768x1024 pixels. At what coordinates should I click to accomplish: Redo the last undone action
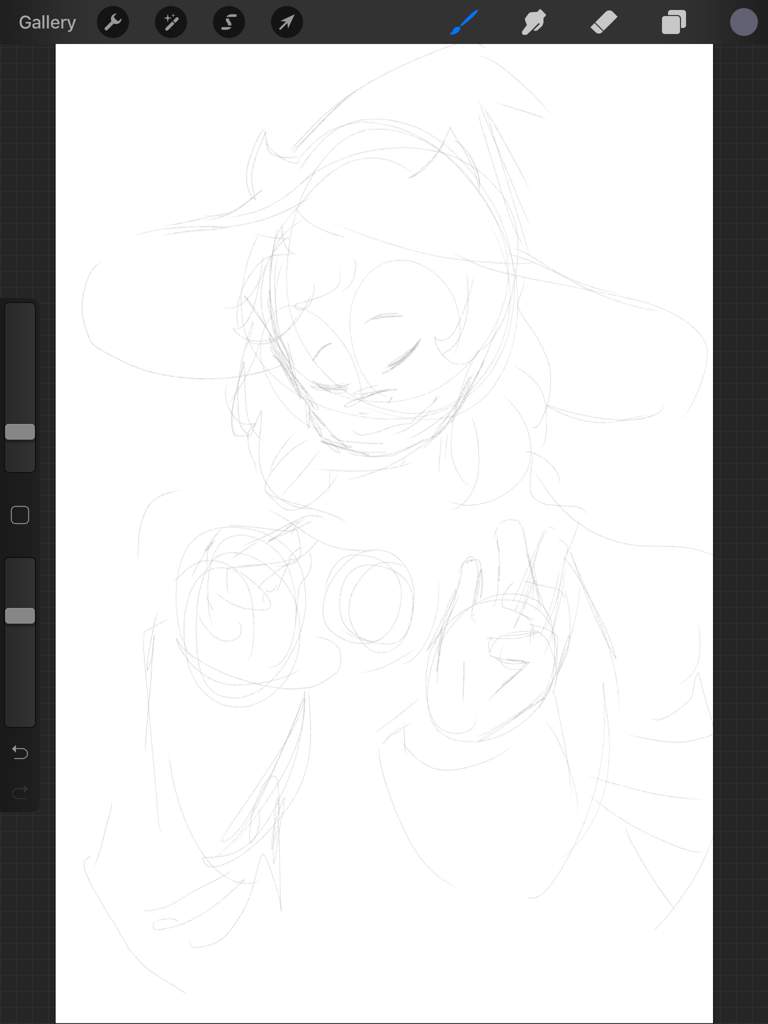(x=20, y=792)
